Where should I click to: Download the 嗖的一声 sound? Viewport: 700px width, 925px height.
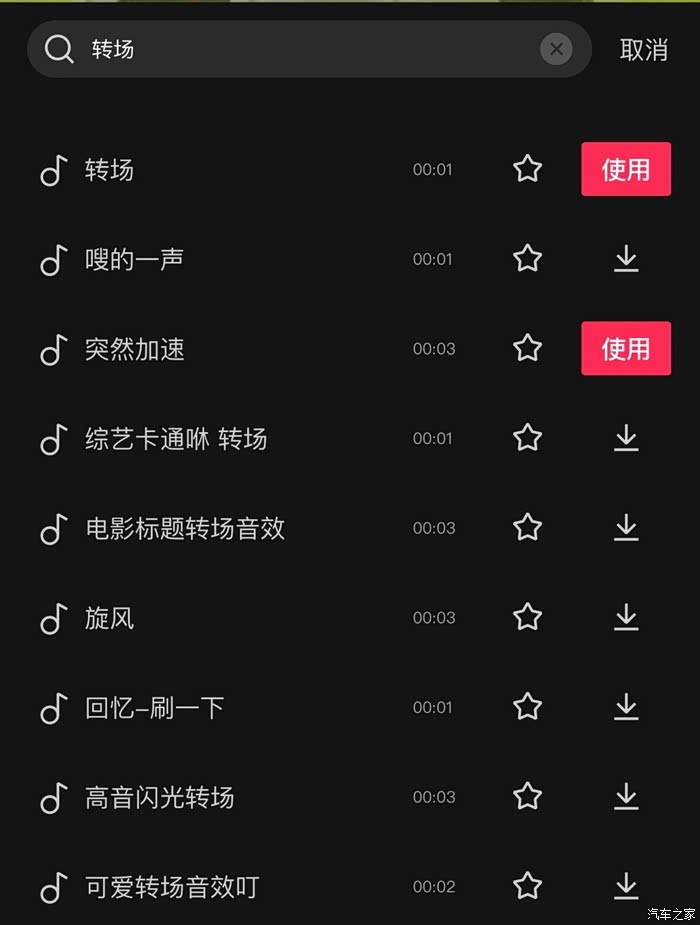[x=626, y=259]
